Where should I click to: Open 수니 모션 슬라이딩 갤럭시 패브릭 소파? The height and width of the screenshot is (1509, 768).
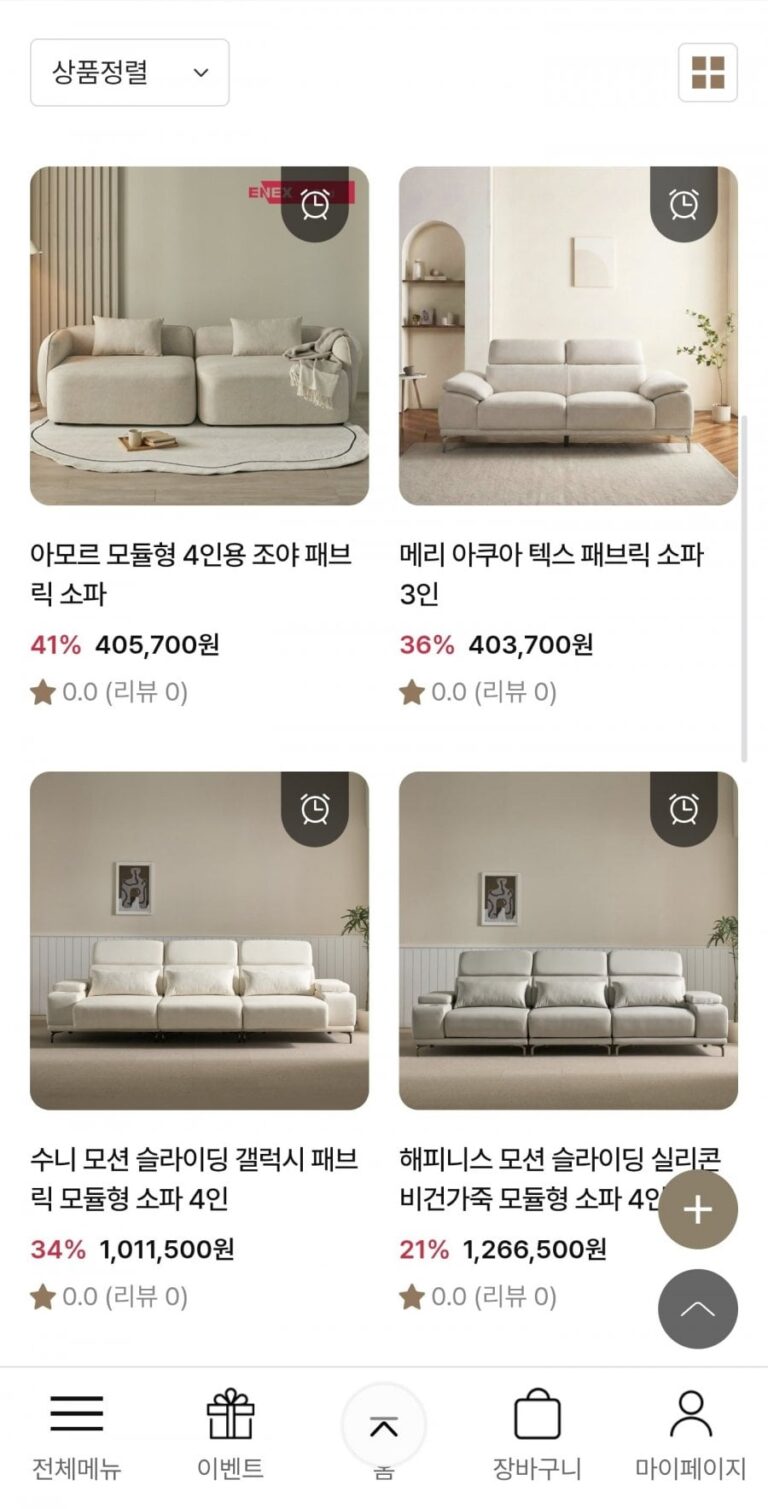[x=199, y=940]
